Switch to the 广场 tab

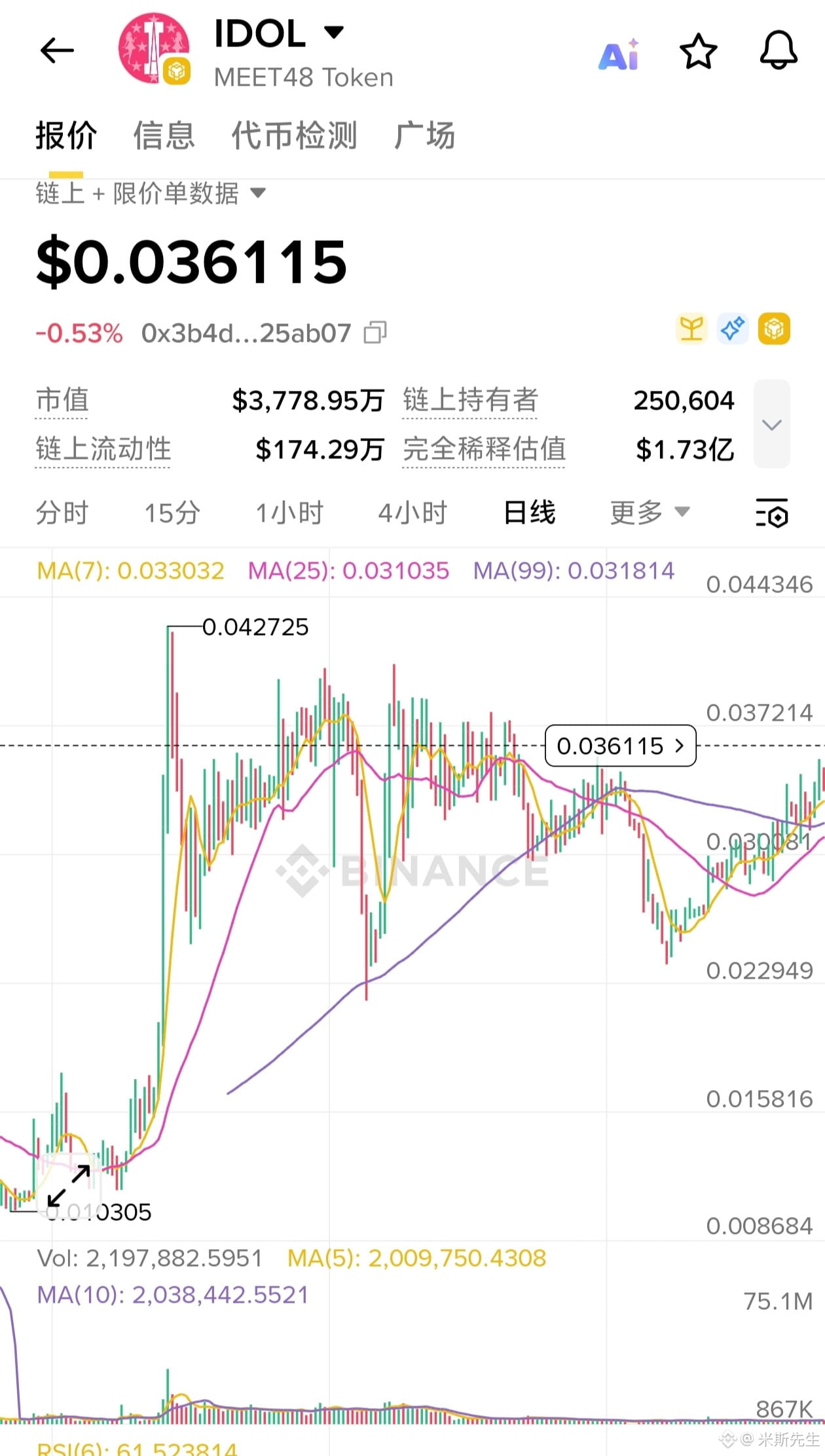(x=424, y=136)
